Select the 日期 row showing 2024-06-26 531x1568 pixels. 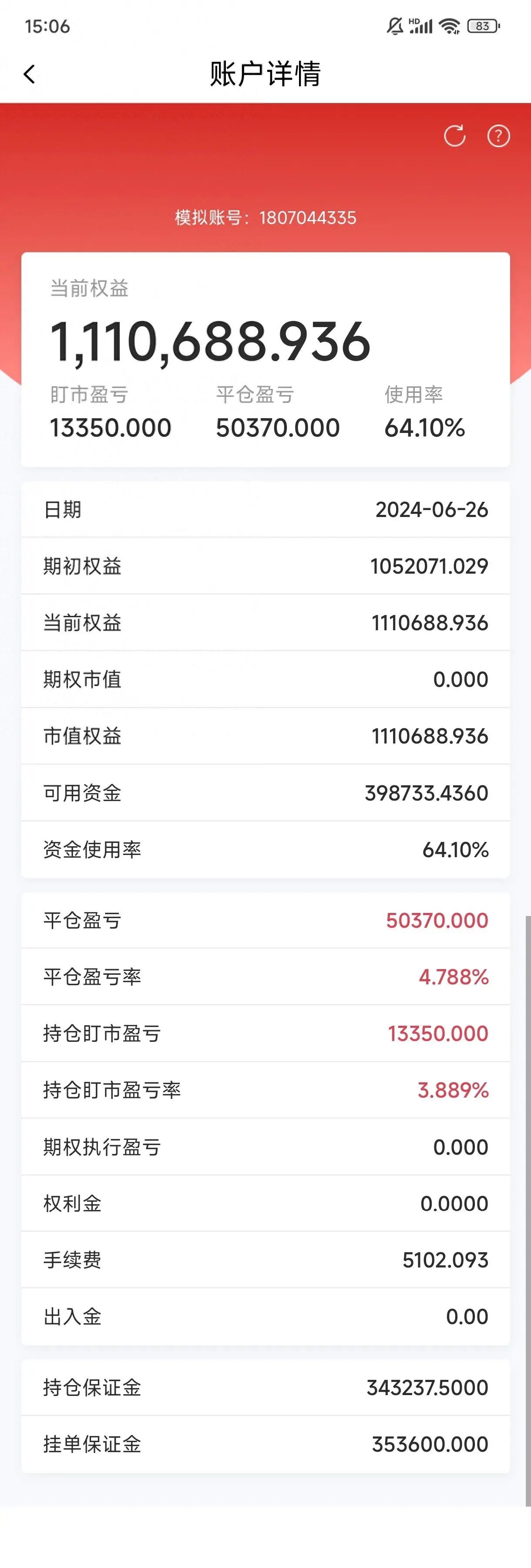[x=265, y=510]
